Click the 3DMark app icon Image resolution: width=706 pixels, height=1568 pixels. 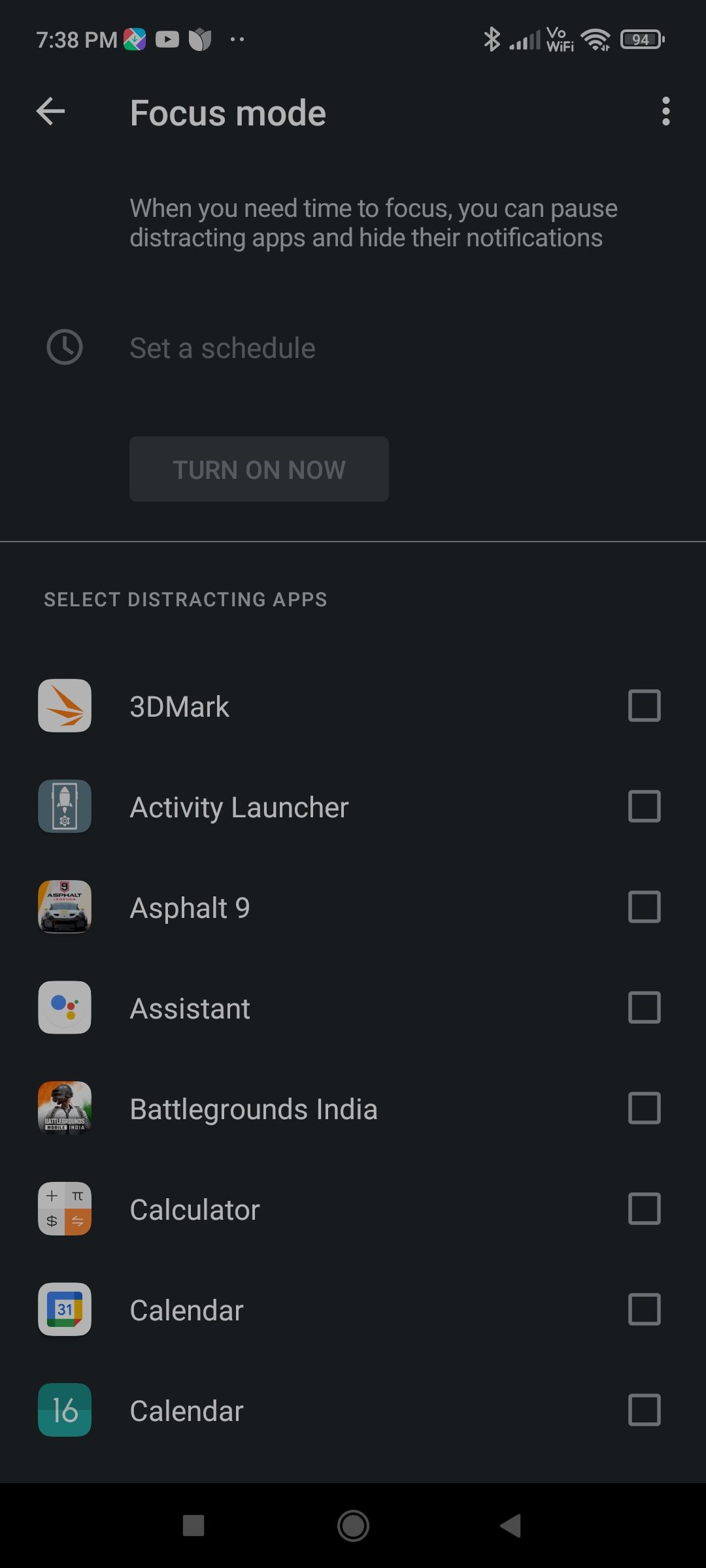[65, 706]
